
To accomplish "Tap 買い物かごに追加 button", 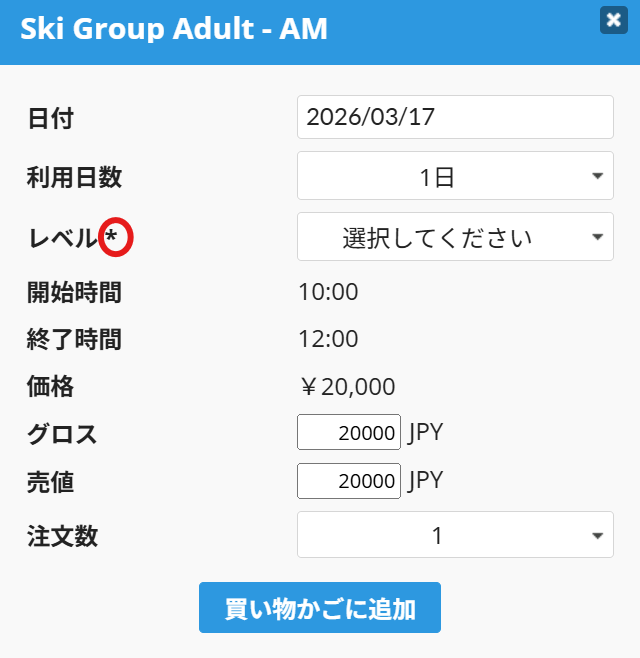I will coord(320,608).
